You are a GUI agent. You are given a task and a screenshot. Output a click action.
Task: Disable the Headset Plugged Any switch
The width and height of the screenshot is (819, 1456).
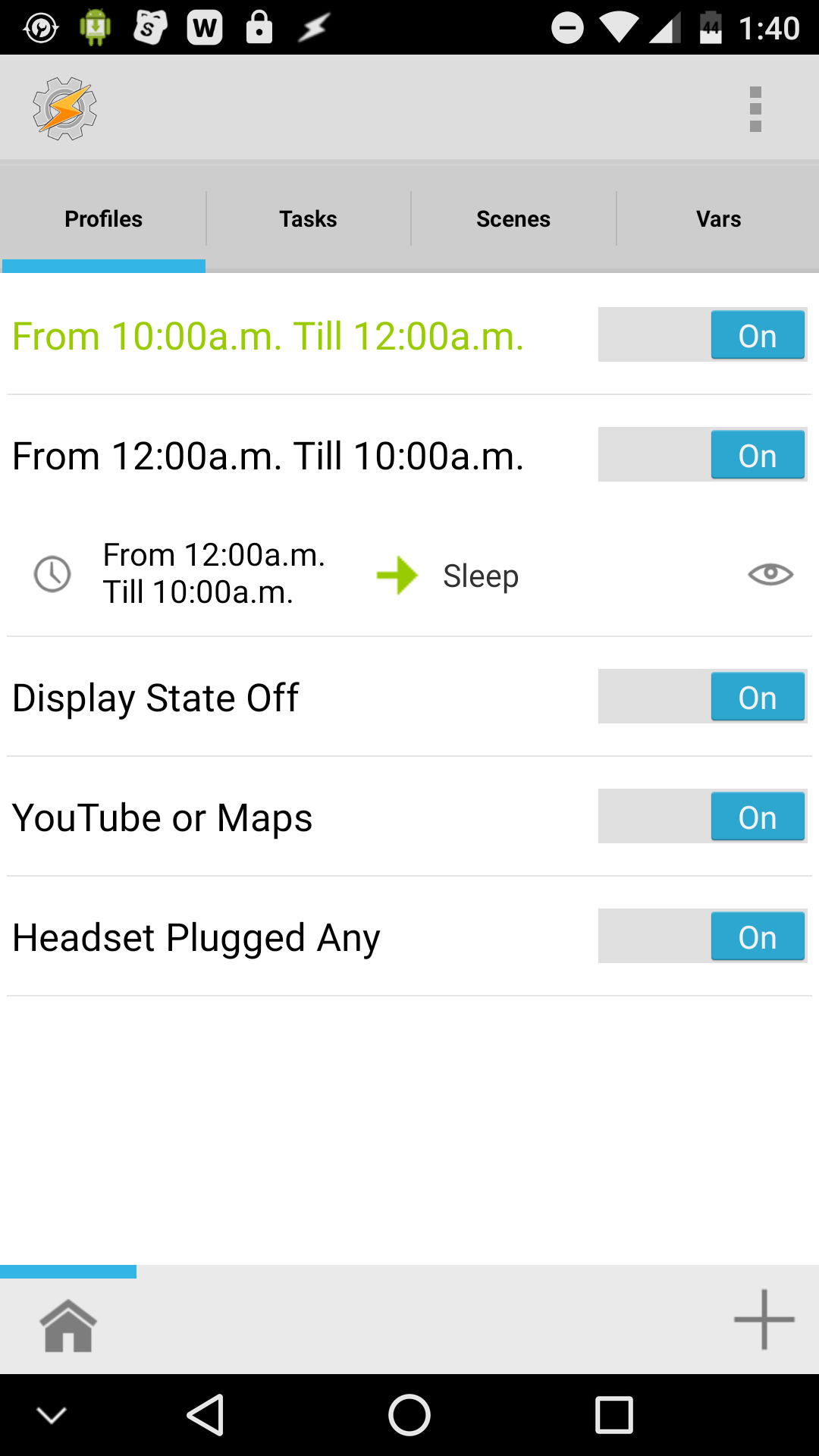click(702, 936)
